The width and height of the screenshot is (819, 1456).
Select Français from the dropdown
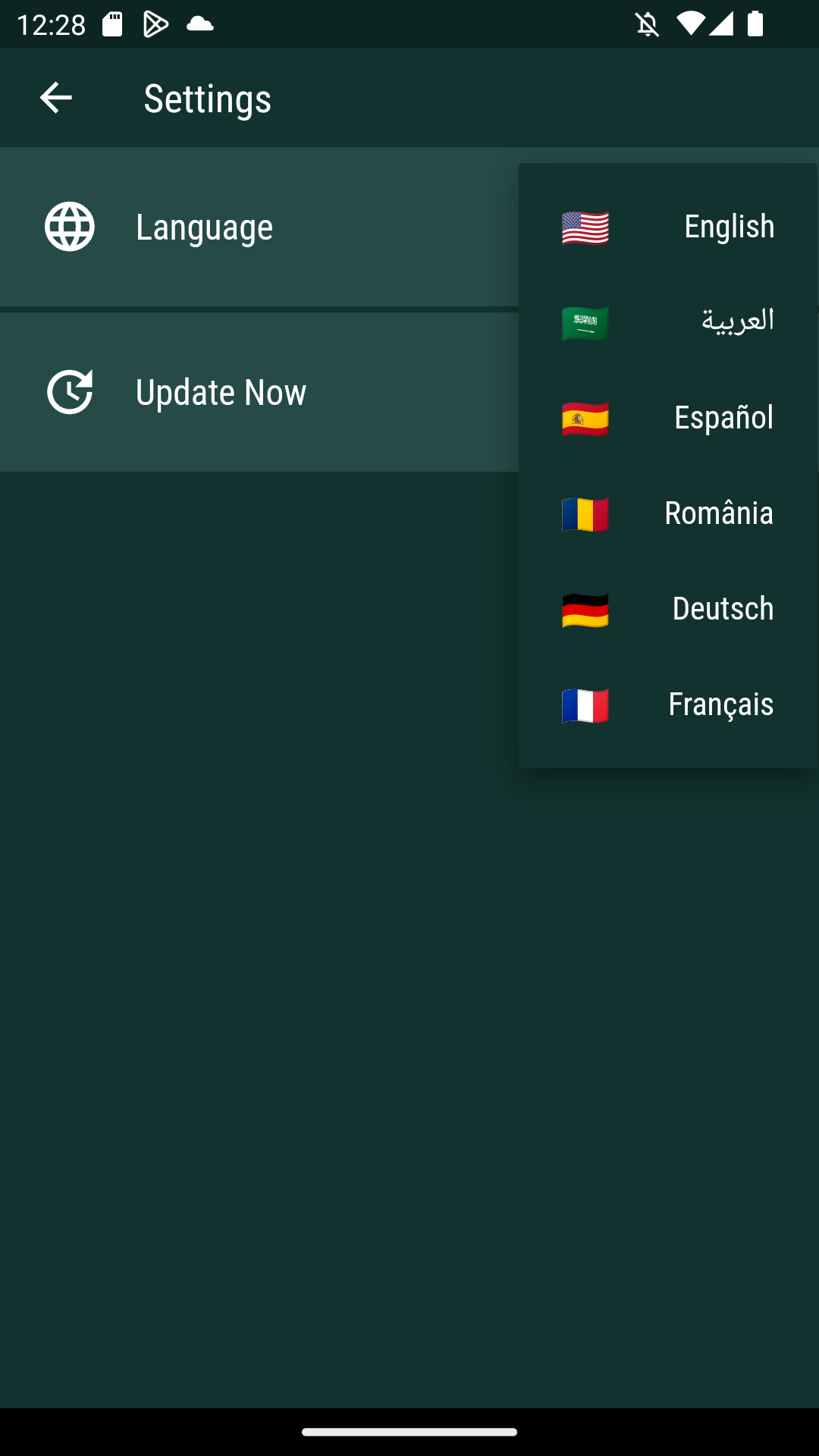(x=668, y=704)
